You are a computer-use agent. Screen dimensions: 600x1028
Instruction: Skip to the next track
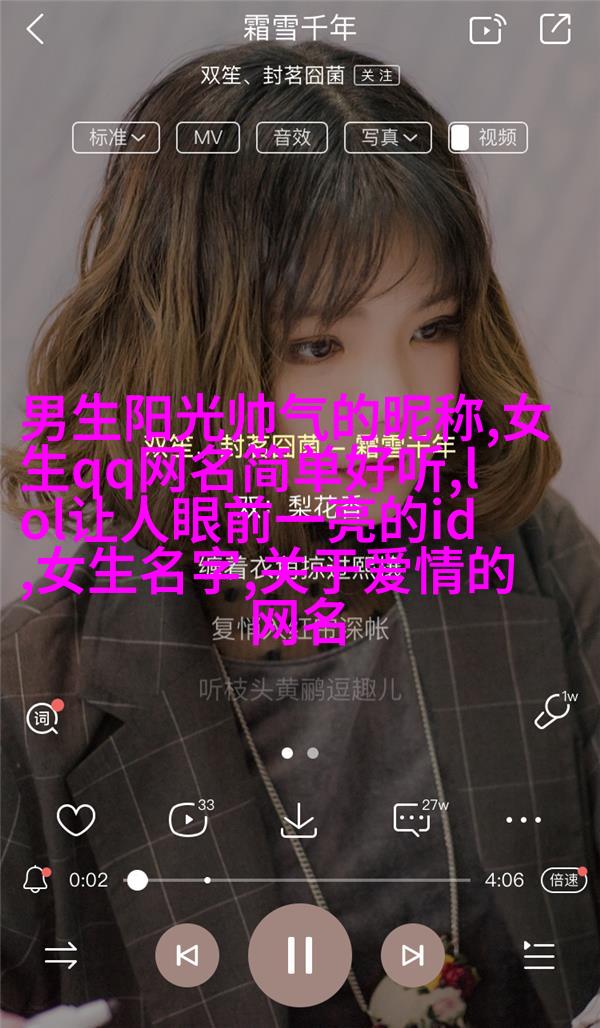coord(412,955)
